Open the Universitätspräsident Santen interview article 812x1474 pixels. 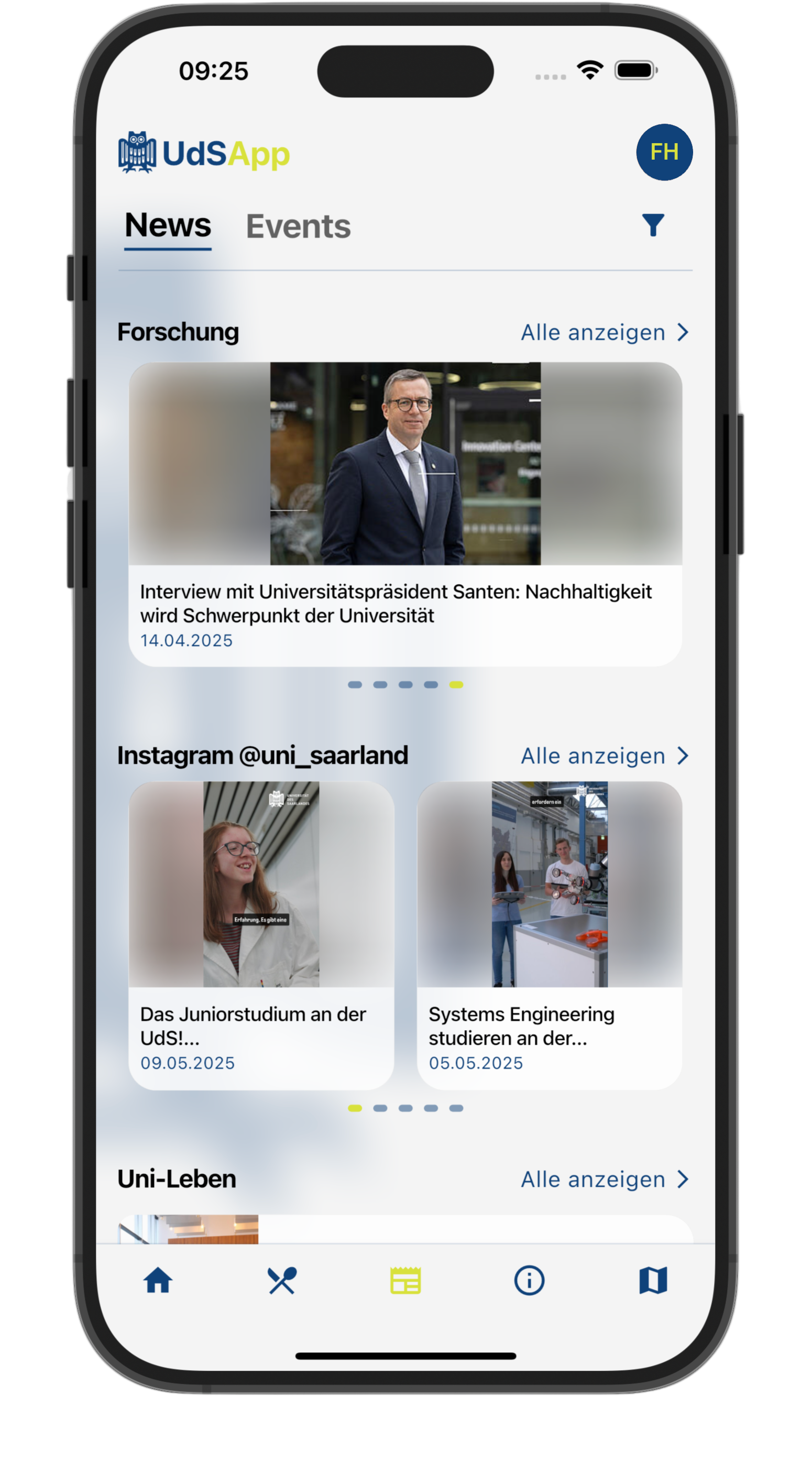(x=405, y=514)
